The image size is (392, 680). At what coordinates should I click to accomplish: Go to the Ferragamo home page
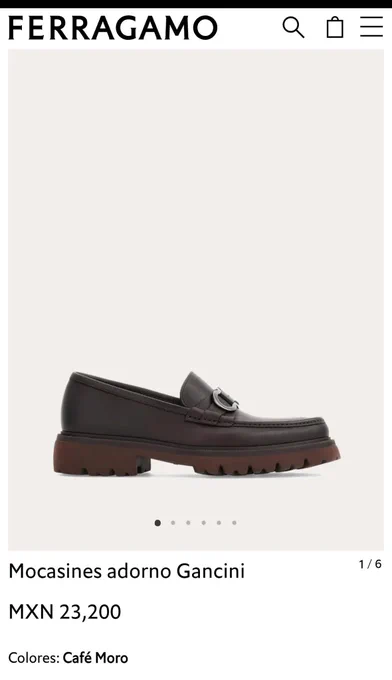pyautogui.click(x=113, y=28)
